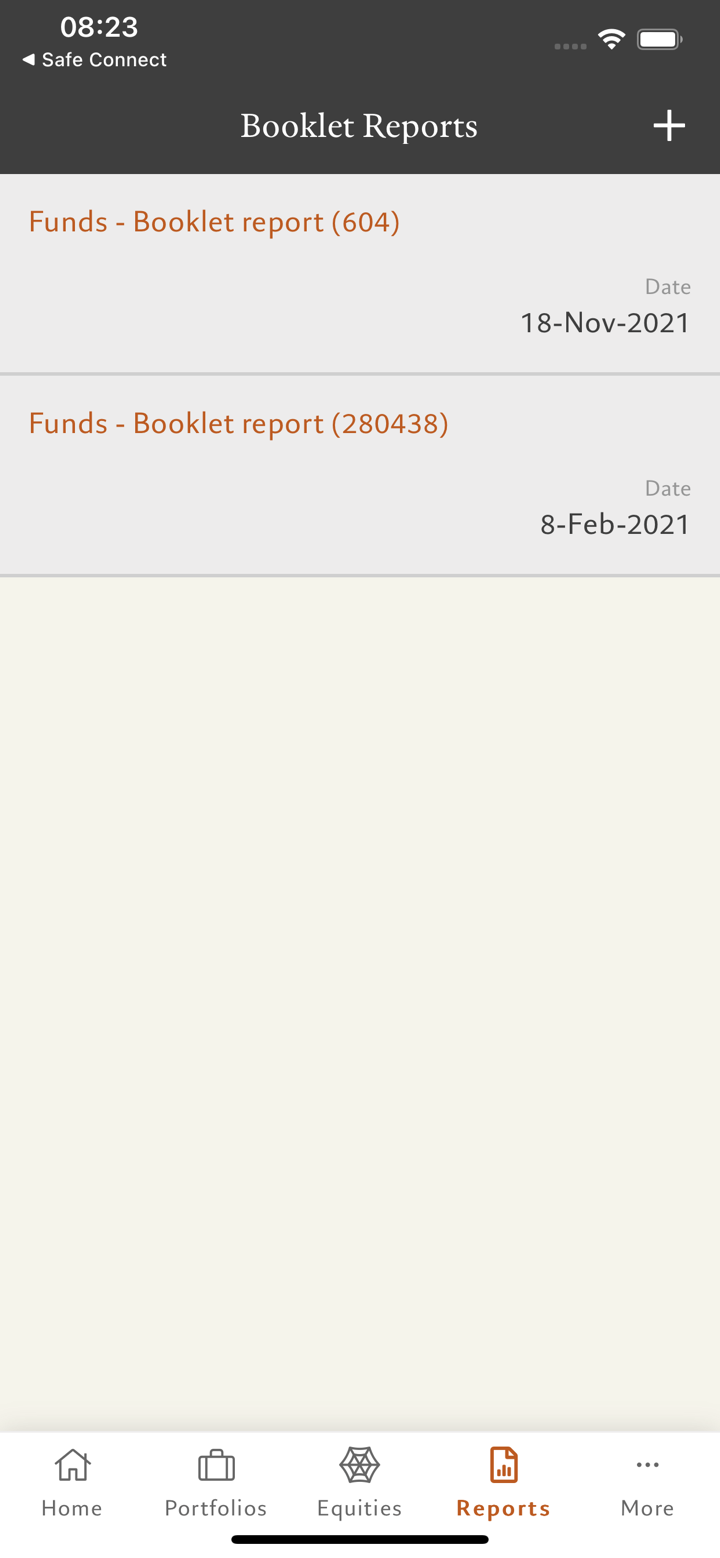Tap the plus icon to add a report
Screen dimensions: 720x1558
coord(668,125)
